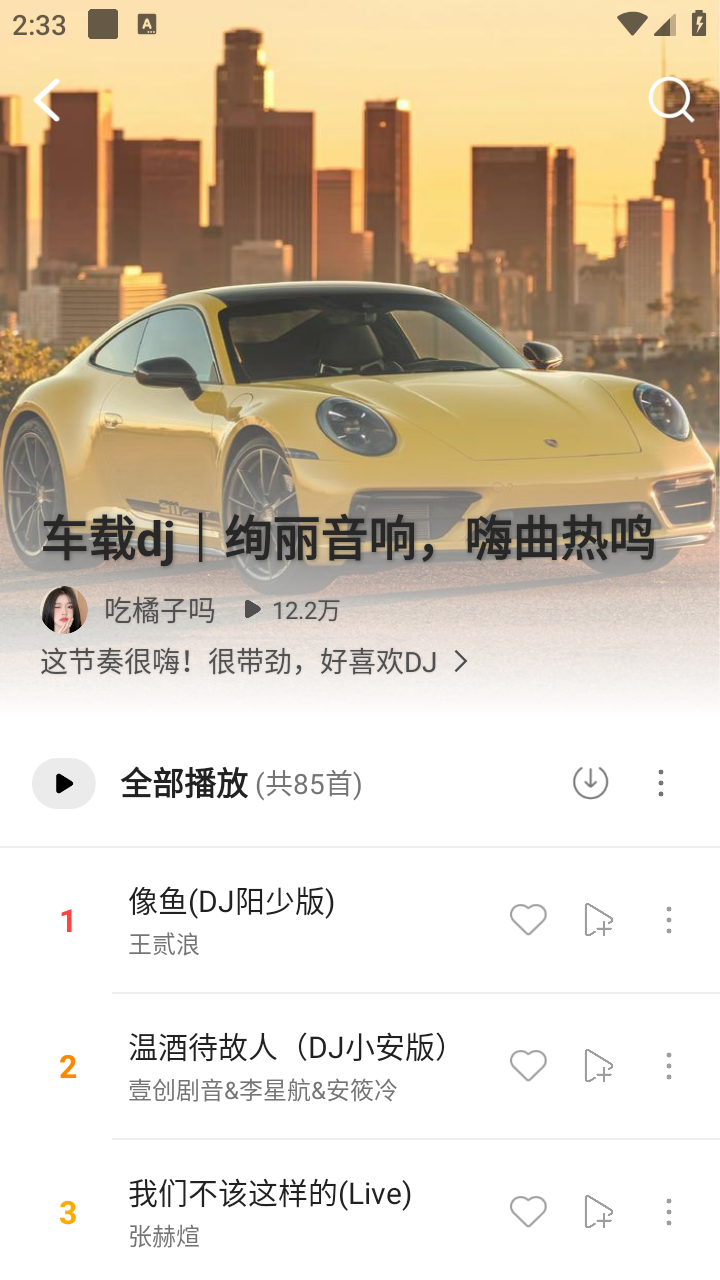This screenshot has width=720, height=1280.
Task: Open the playlist three-dot options menu
Action: [660, 784]
